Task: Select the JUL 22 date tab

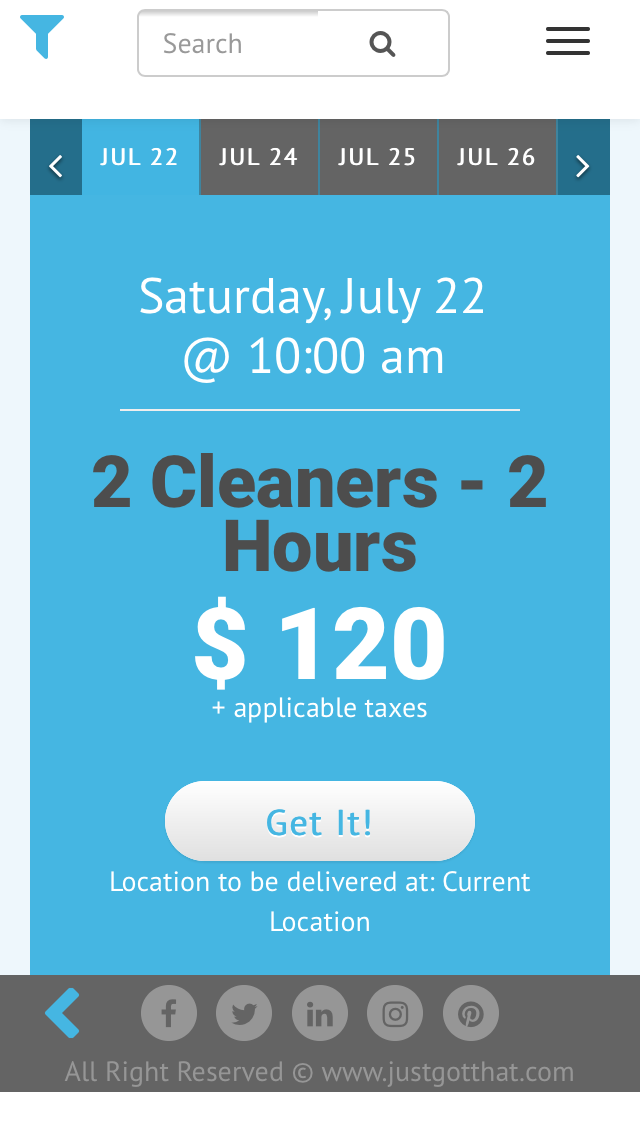Action: point(140,157)
